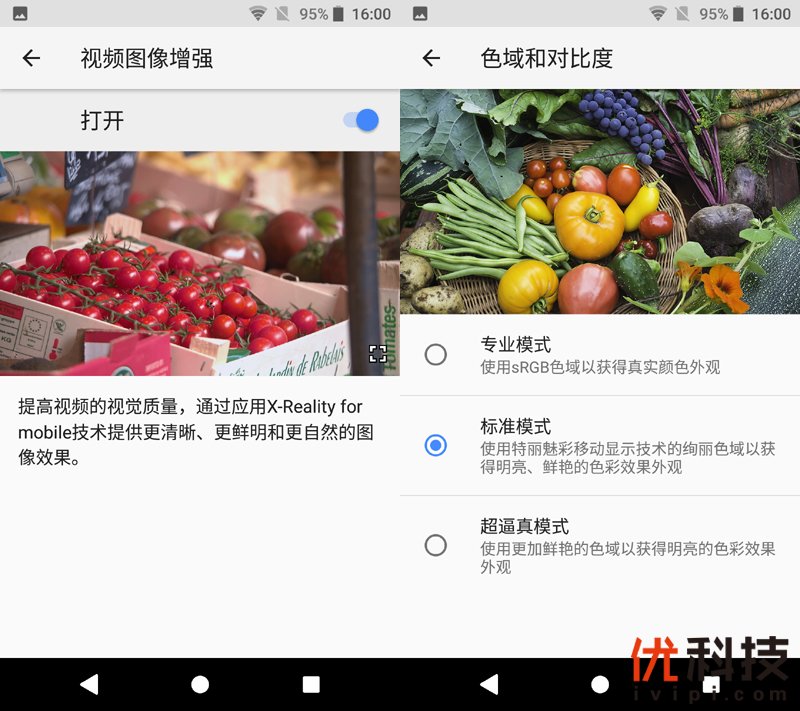Go back from the 视频图像增强 screen
This screenshot has height=711, width=800.
coord(31,58)
